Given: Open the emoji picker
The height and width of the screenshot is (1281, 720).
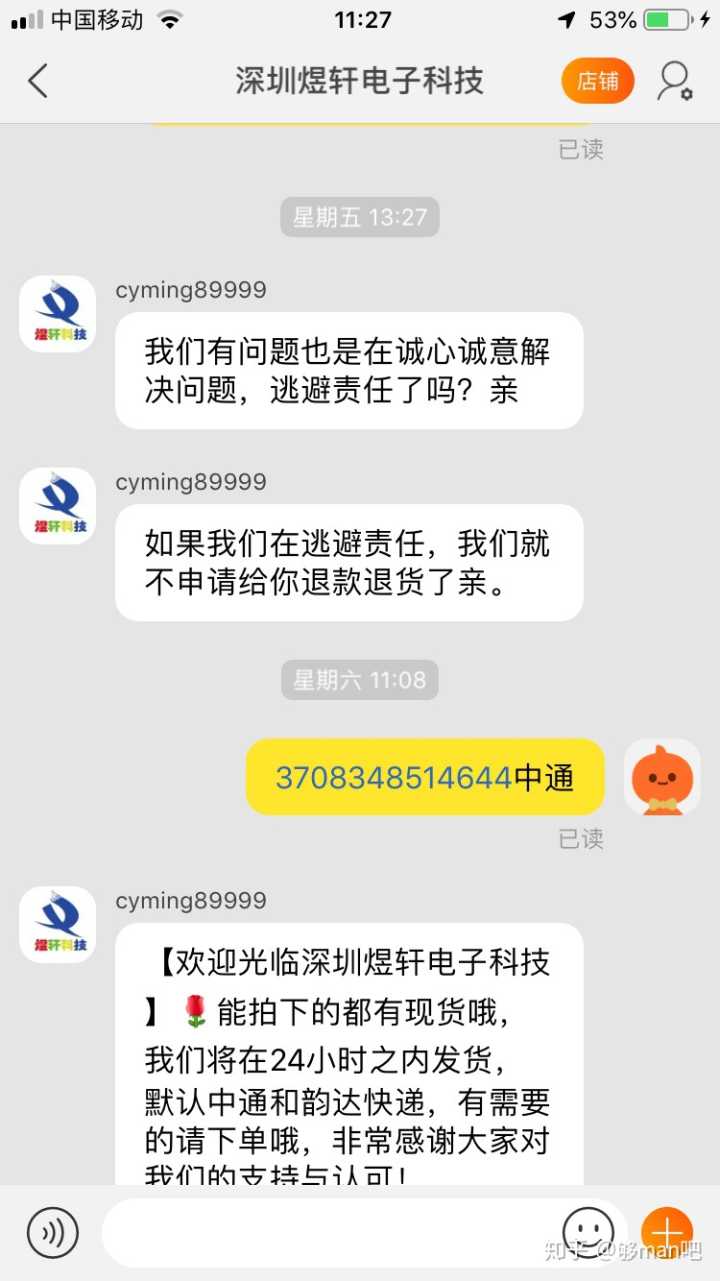Looking at the screenshot, I should (x=588, y=1230).
